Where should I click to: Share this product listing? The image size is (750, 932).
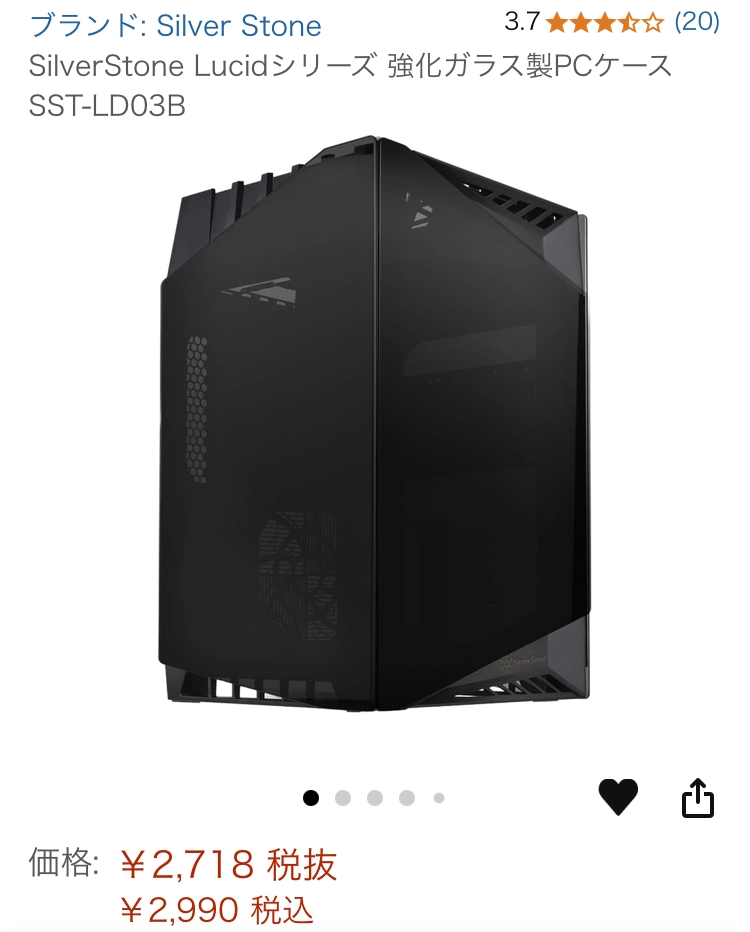click(698, 798)
